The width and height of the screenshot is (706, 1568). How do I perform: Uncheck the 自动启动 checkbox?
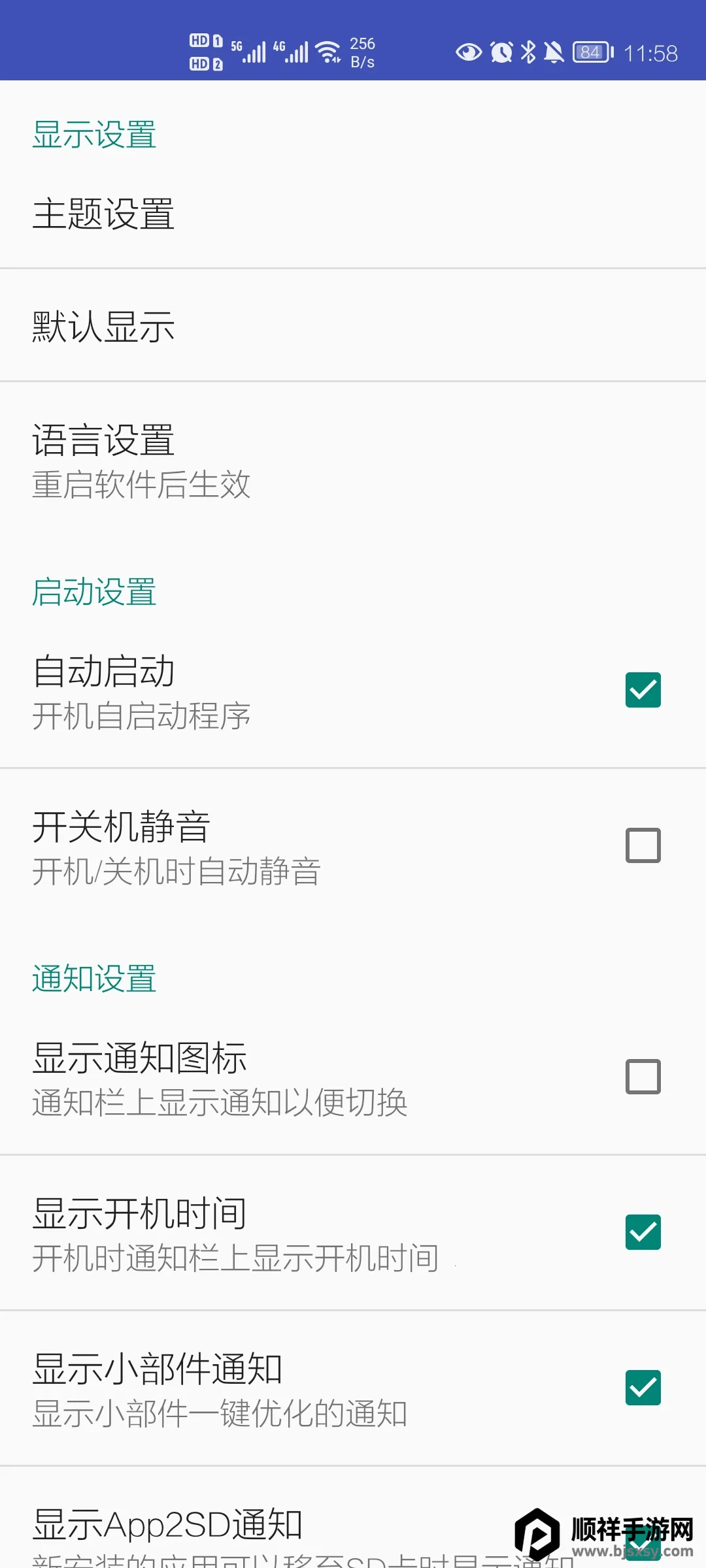(x=643, y=690)
